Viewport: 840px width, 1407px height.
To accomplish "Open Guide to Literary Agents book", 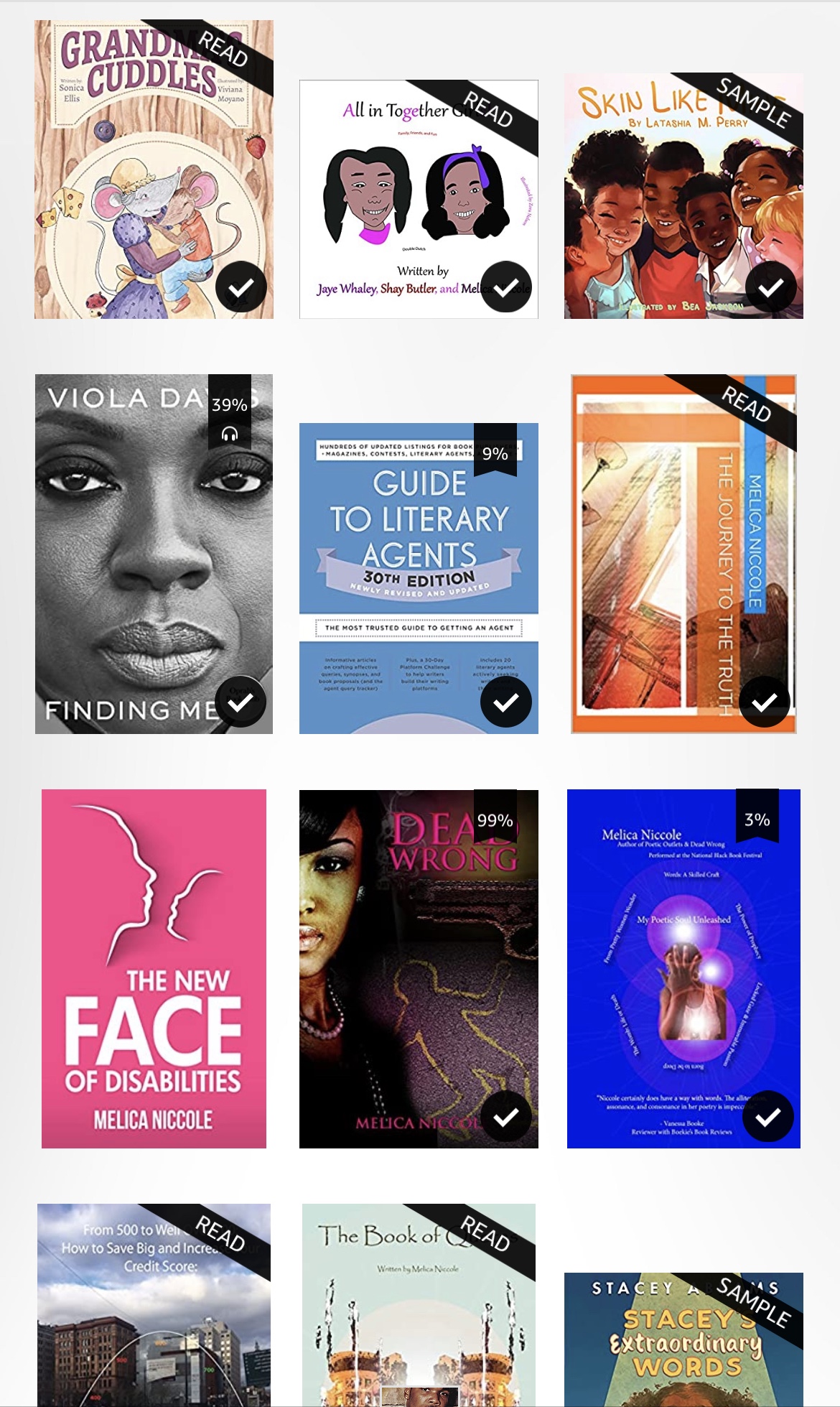I will point(418,578).
